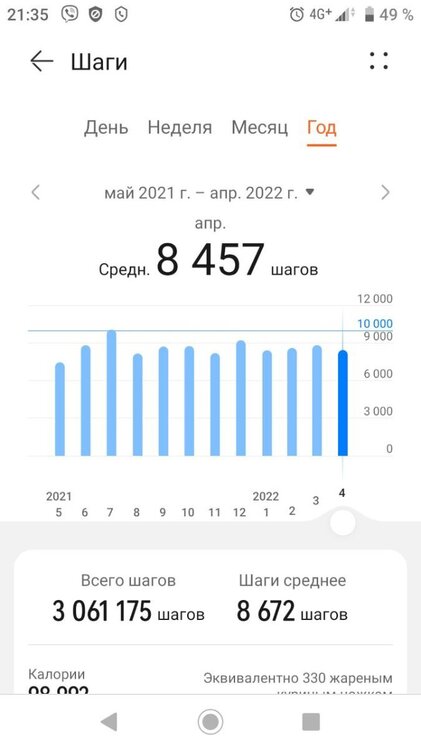Tap the round chart selector handle
Viewport: 421px width, 750px height.
(343, 522)
